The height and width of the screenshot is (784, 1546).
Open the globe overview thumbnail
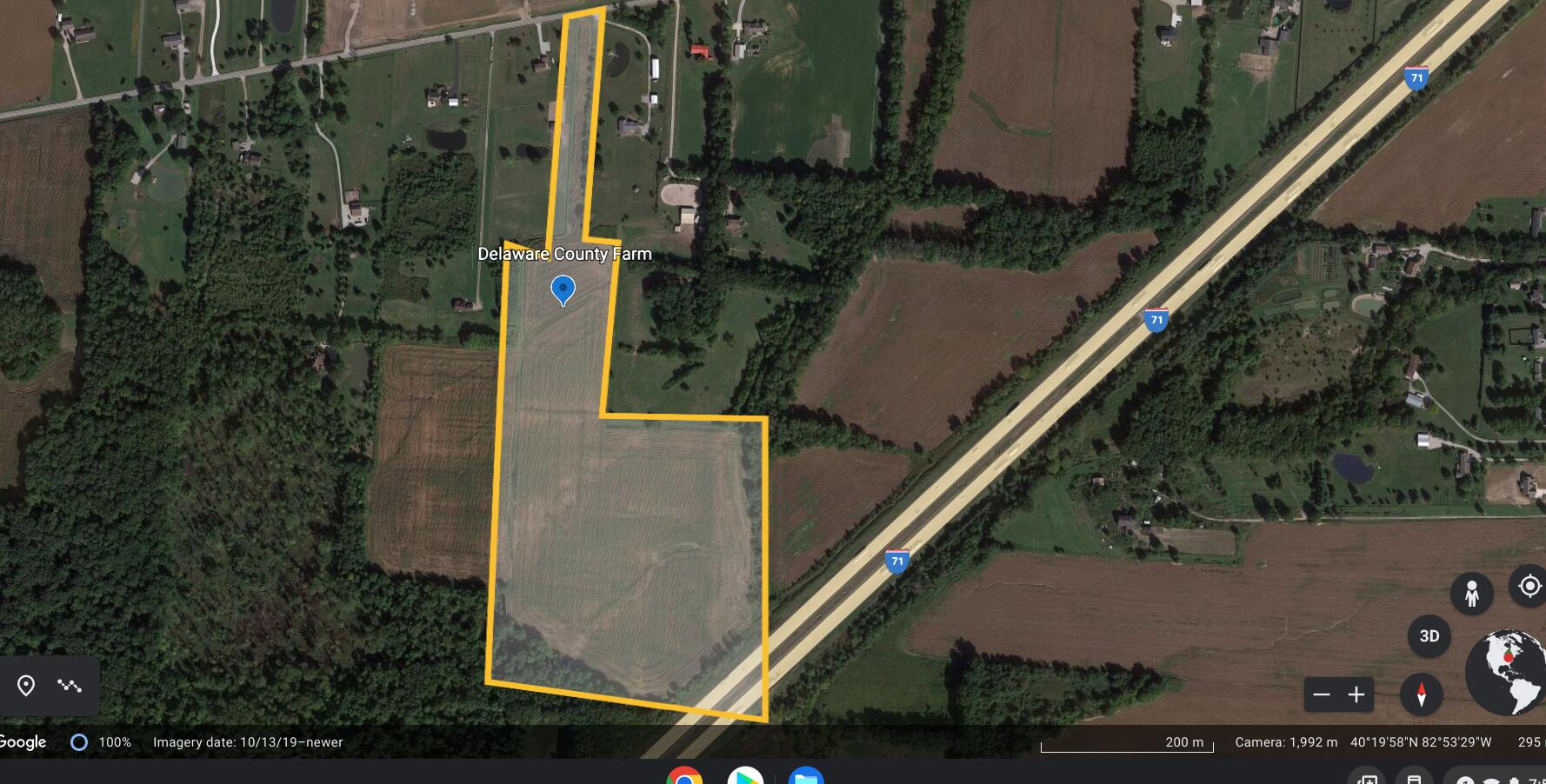[x=1509, y=673]
